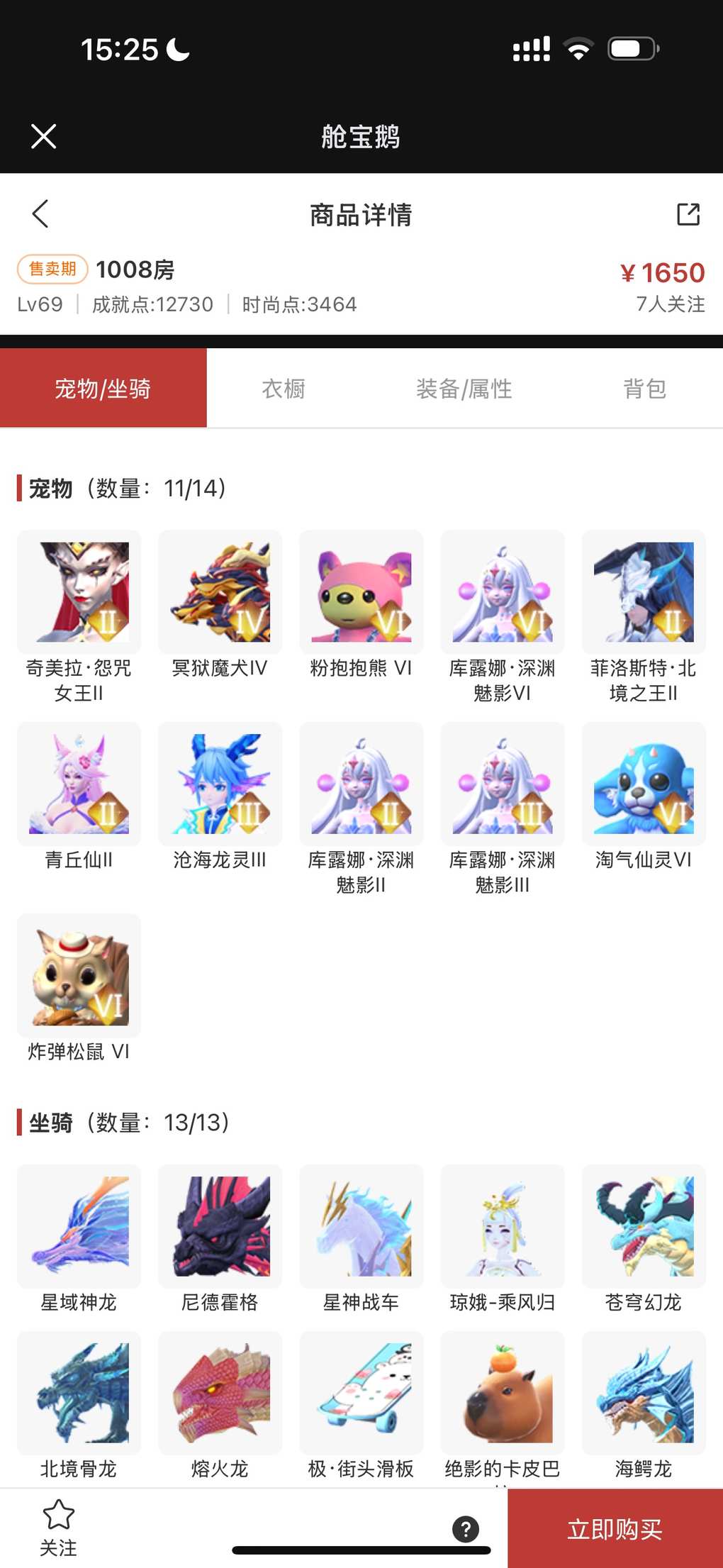Screen dimensions: 723x1568
Task: Close the 舱宝鹅 mini program
Action: (x=43, y=136)
